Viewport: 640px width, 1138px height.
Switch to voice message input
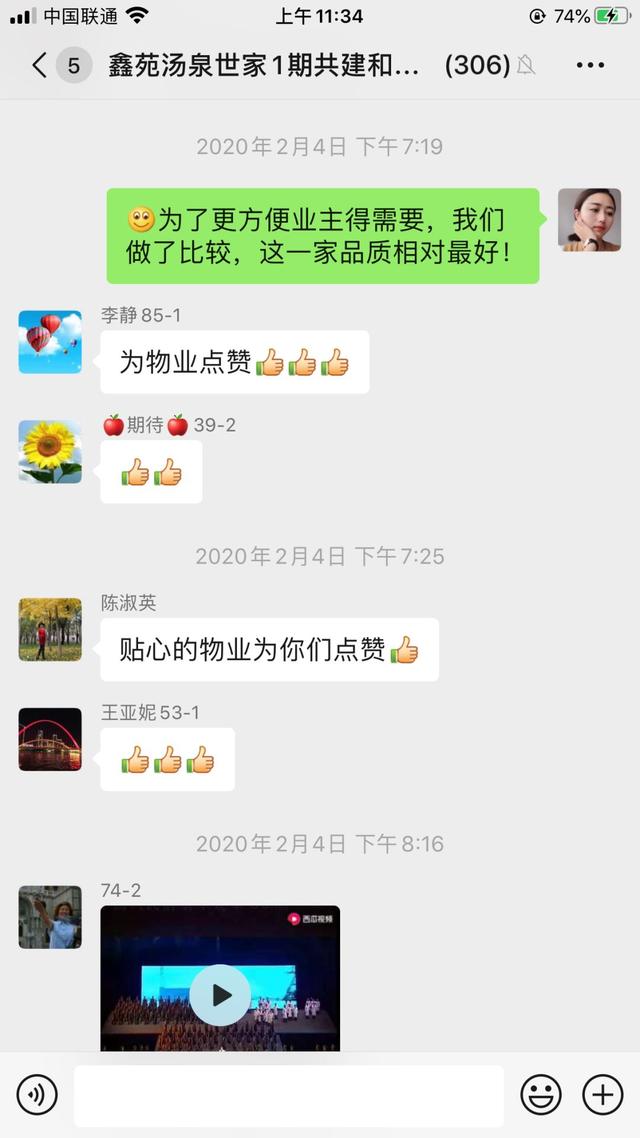coord(37,1094)
